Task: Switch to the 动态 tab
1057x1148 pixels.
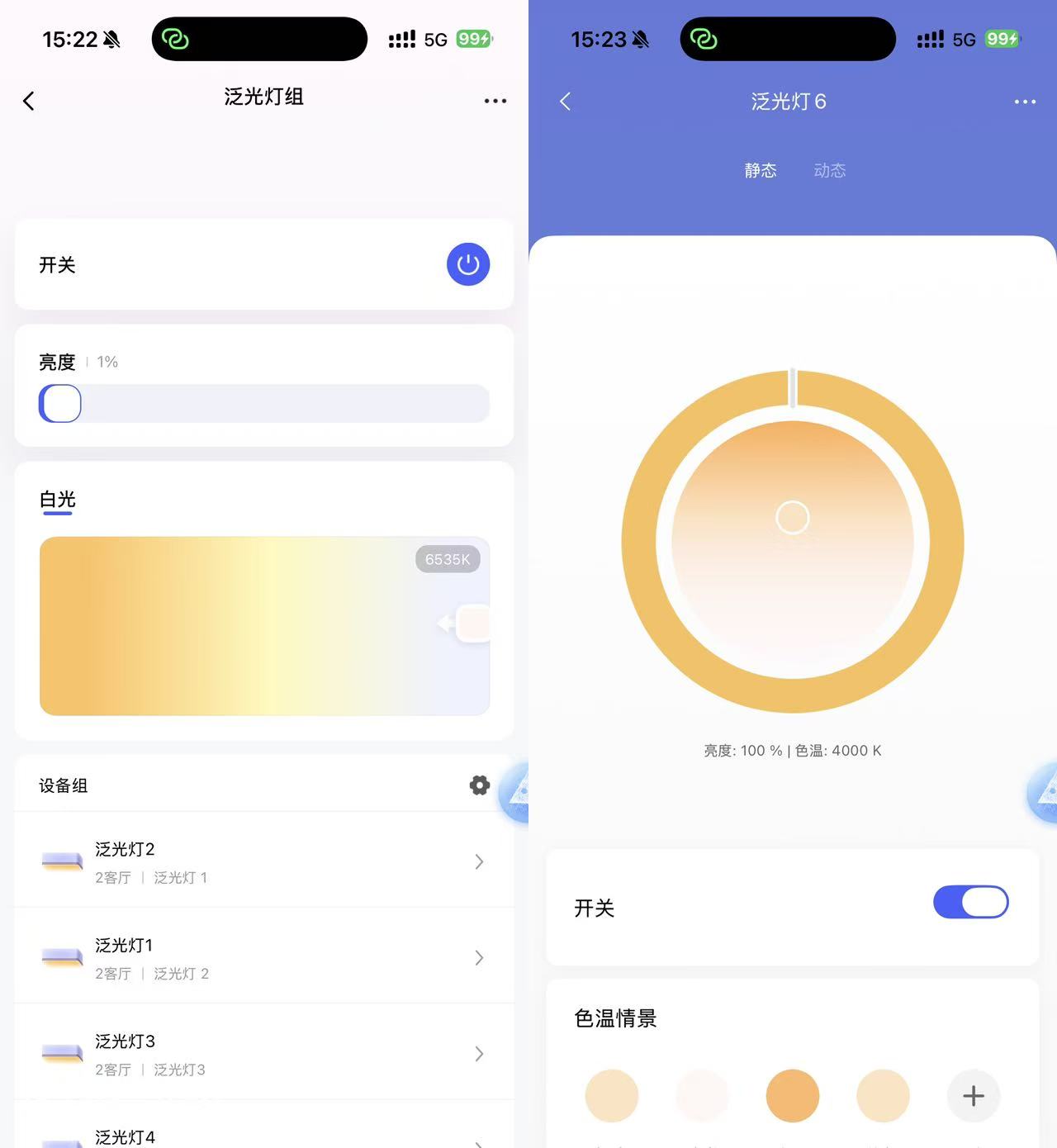Action: 830,170
